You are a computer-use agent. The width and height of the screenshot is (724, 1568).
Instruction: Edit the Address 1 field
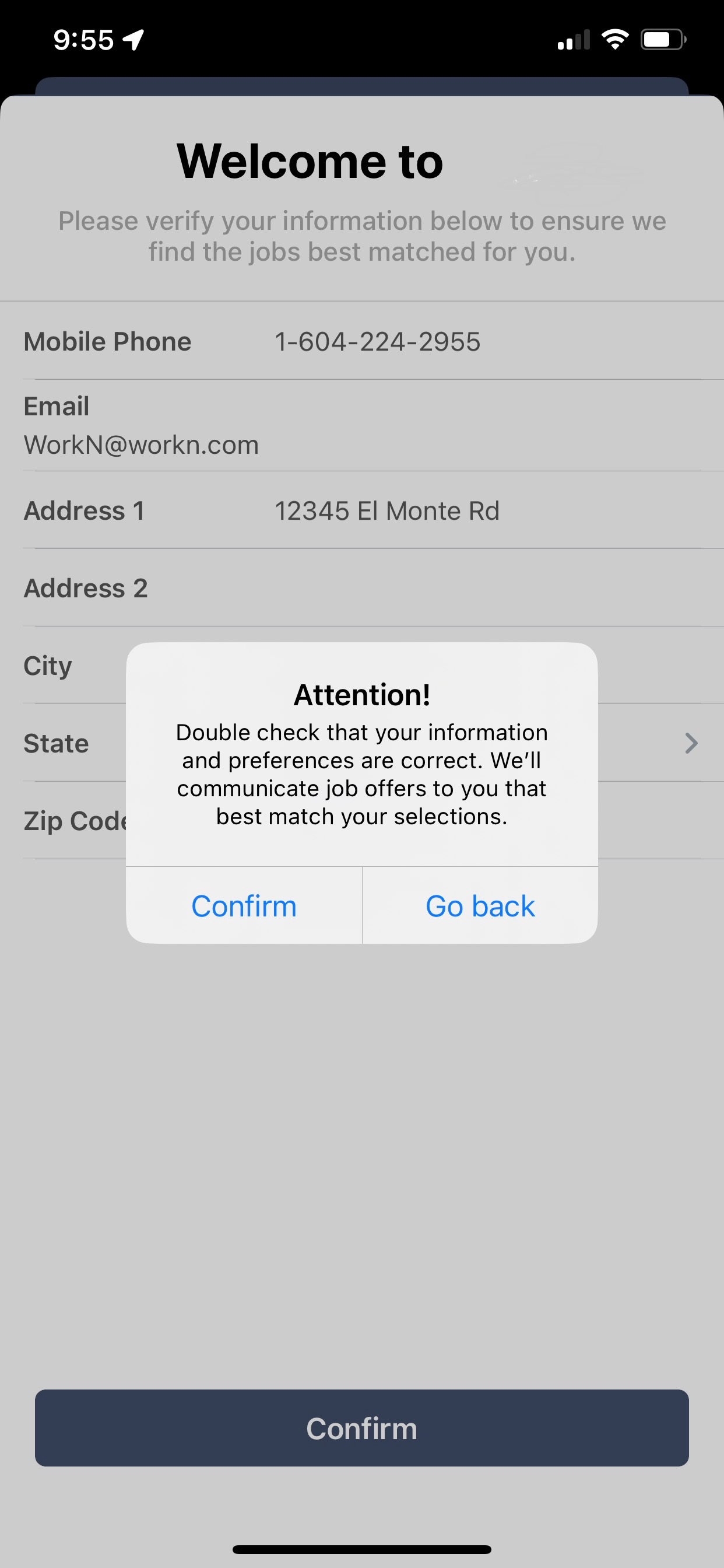387,512
